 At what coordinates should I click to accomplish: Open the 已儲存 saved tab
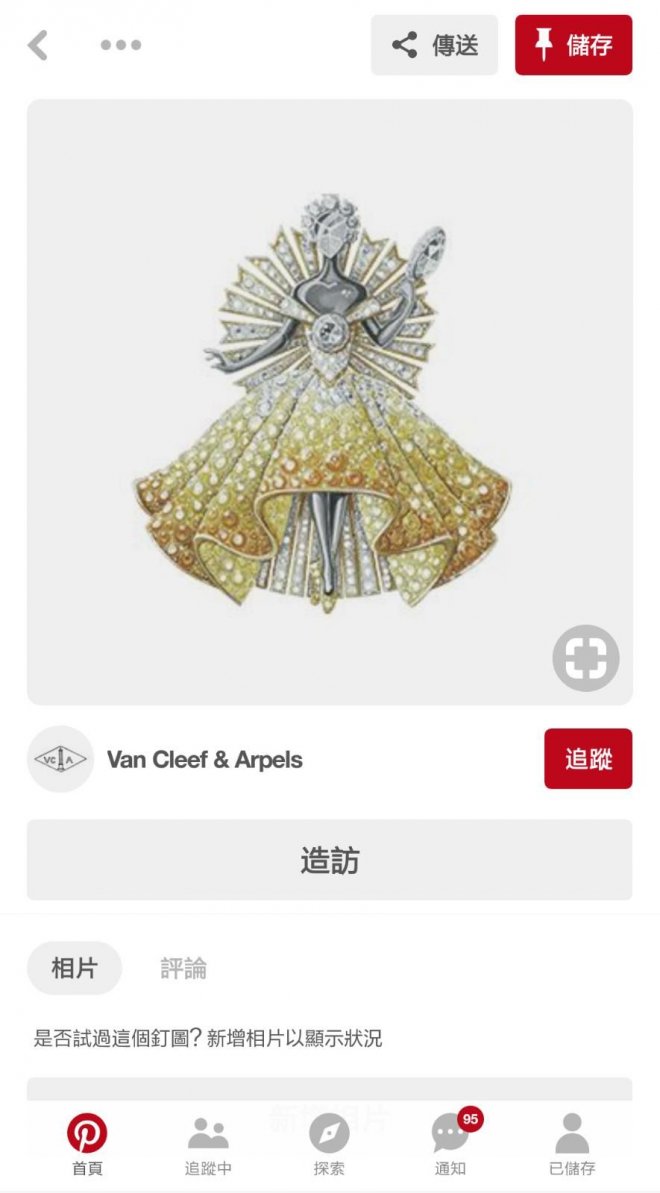coord(572,1145)
